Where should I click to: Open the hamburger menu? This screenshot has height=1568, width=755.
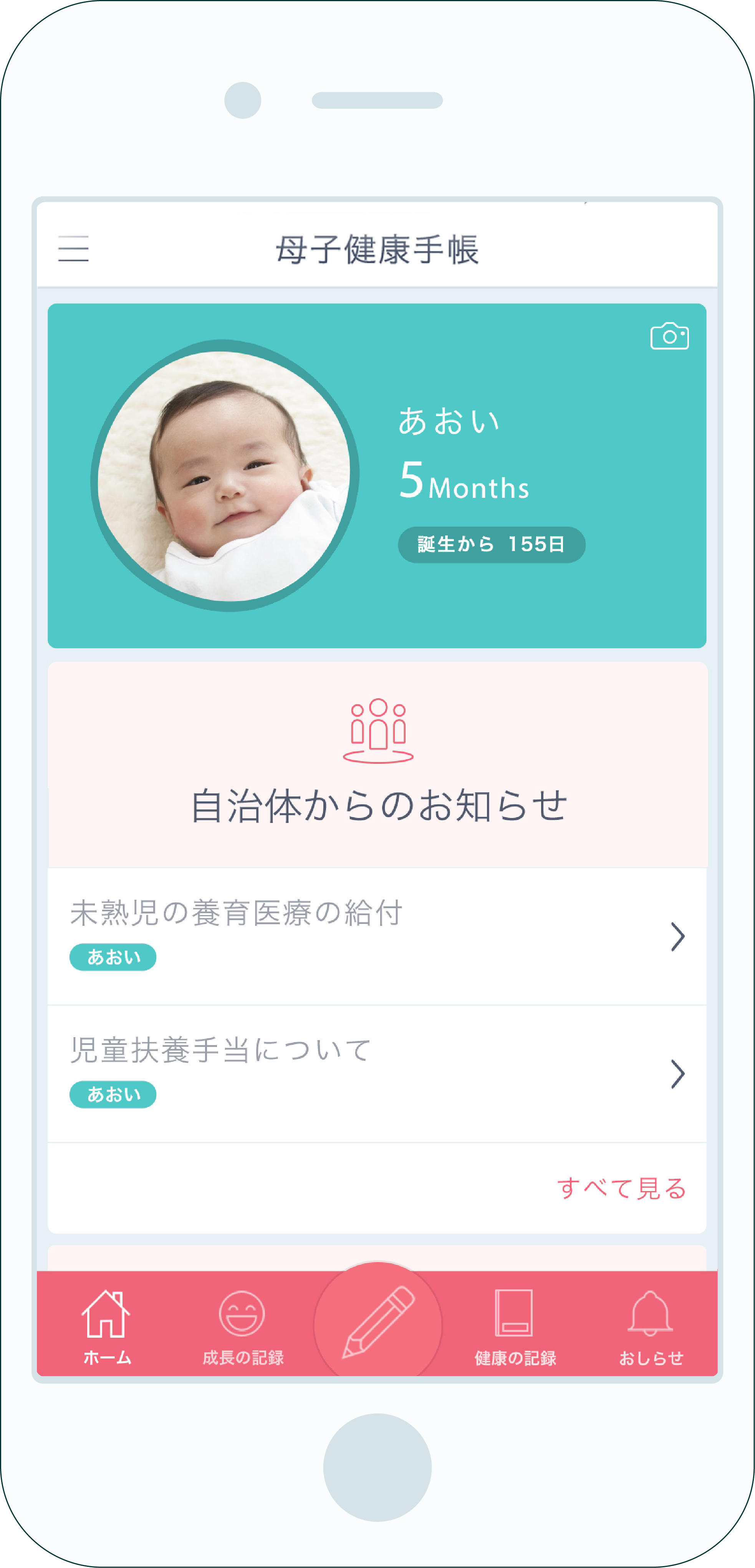[x=74, y=249]
